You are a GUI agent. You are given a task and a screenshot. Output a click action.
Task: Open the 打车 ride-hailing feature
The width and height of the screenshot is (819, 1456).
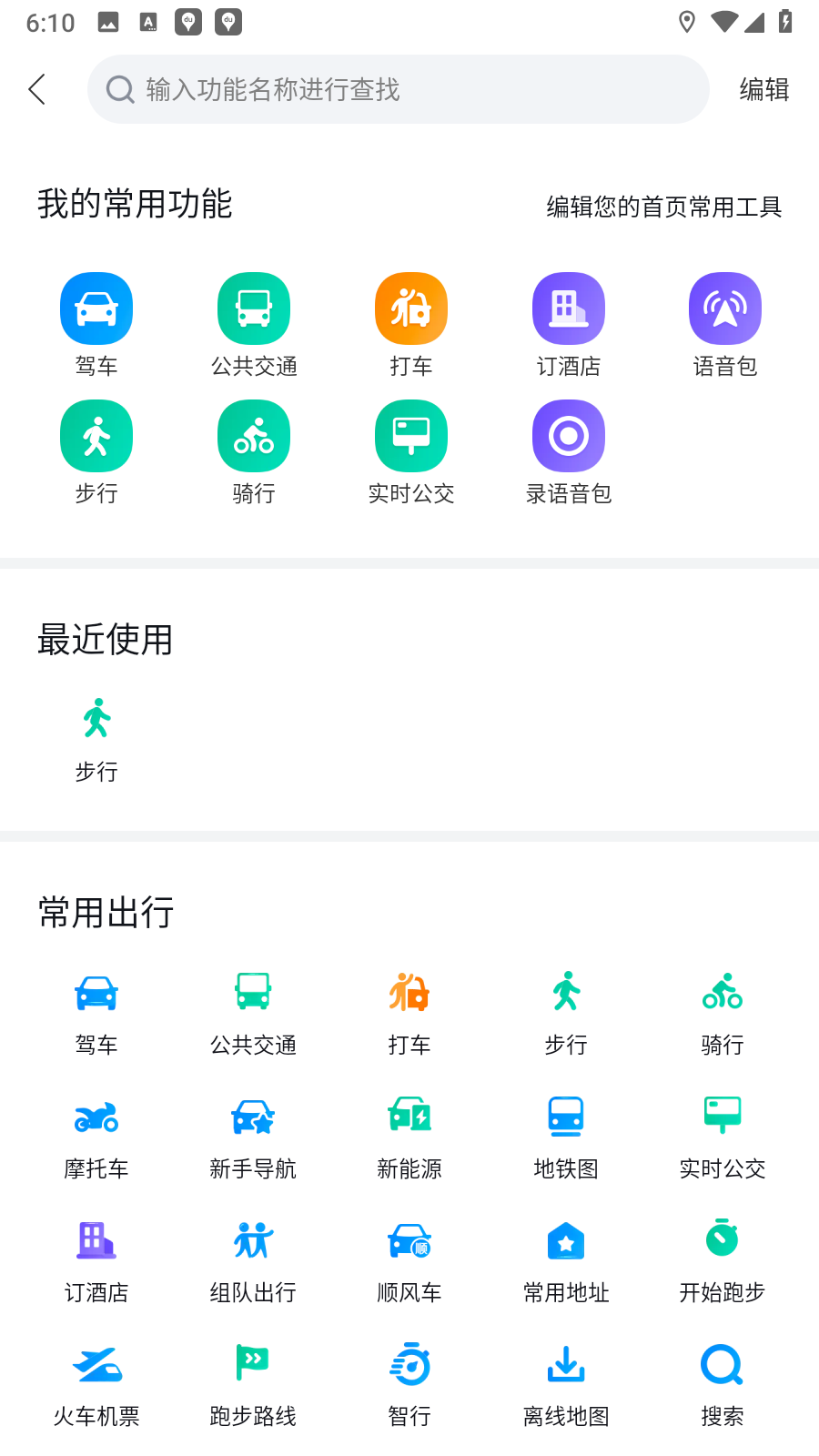coord(410,308)
